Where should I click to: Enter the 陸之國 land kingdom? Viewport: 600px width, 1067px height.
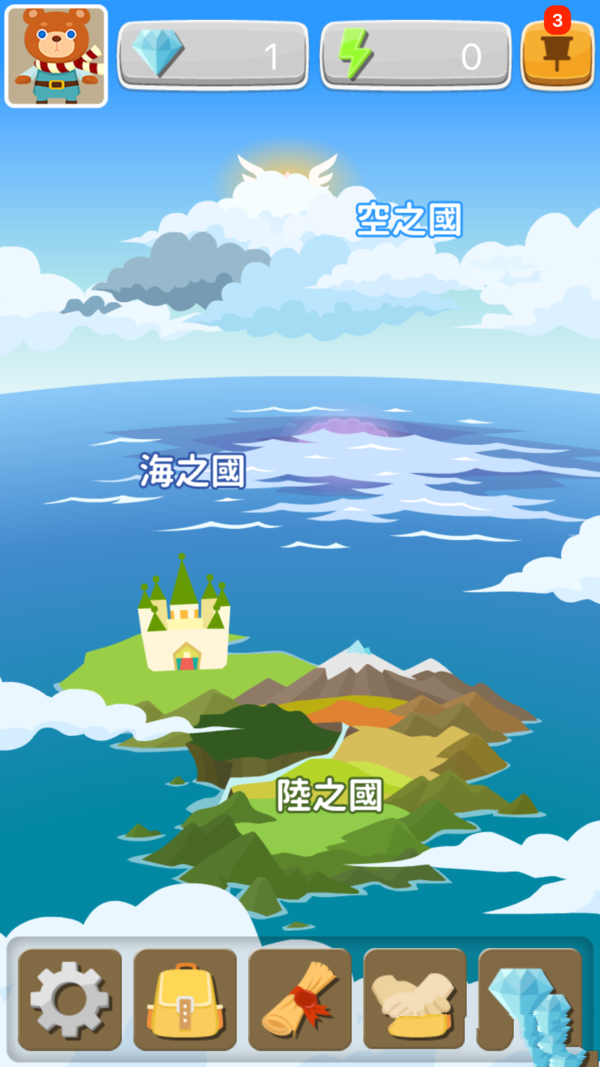tap(330, 795)
